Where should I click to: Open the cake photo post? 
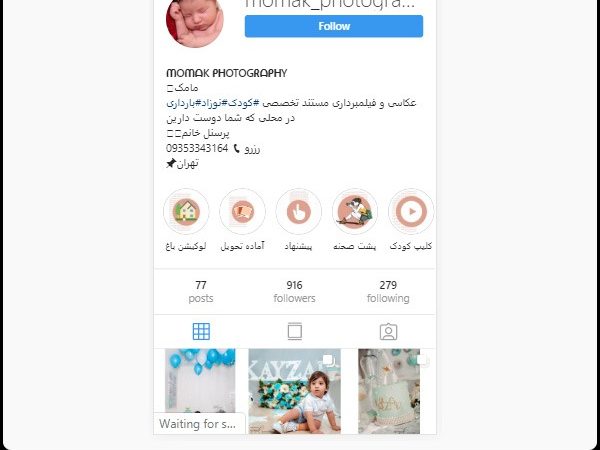pos(388,390)
